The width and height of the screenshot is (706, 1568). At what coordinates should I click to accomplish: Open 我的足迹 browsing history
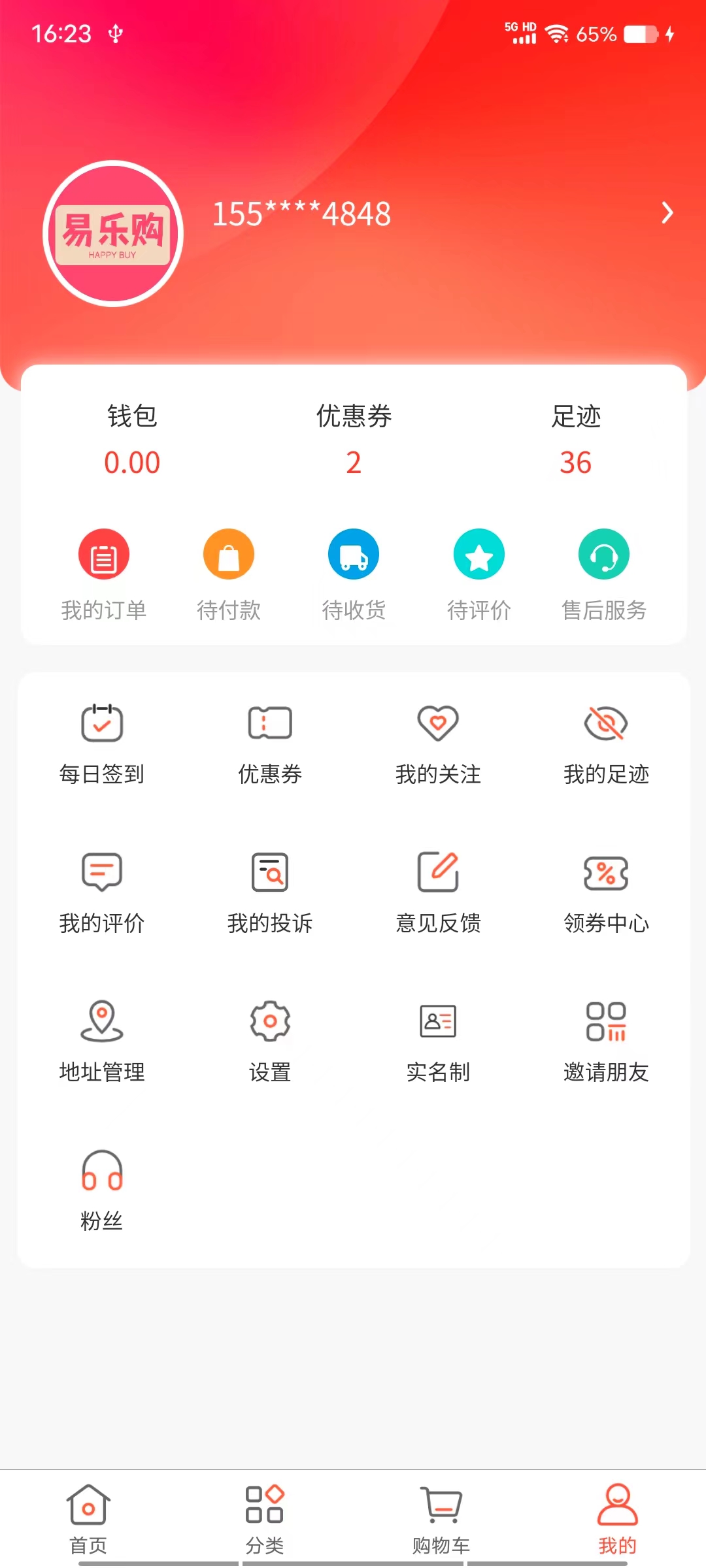pyautogui.click(x=606, y=745)
